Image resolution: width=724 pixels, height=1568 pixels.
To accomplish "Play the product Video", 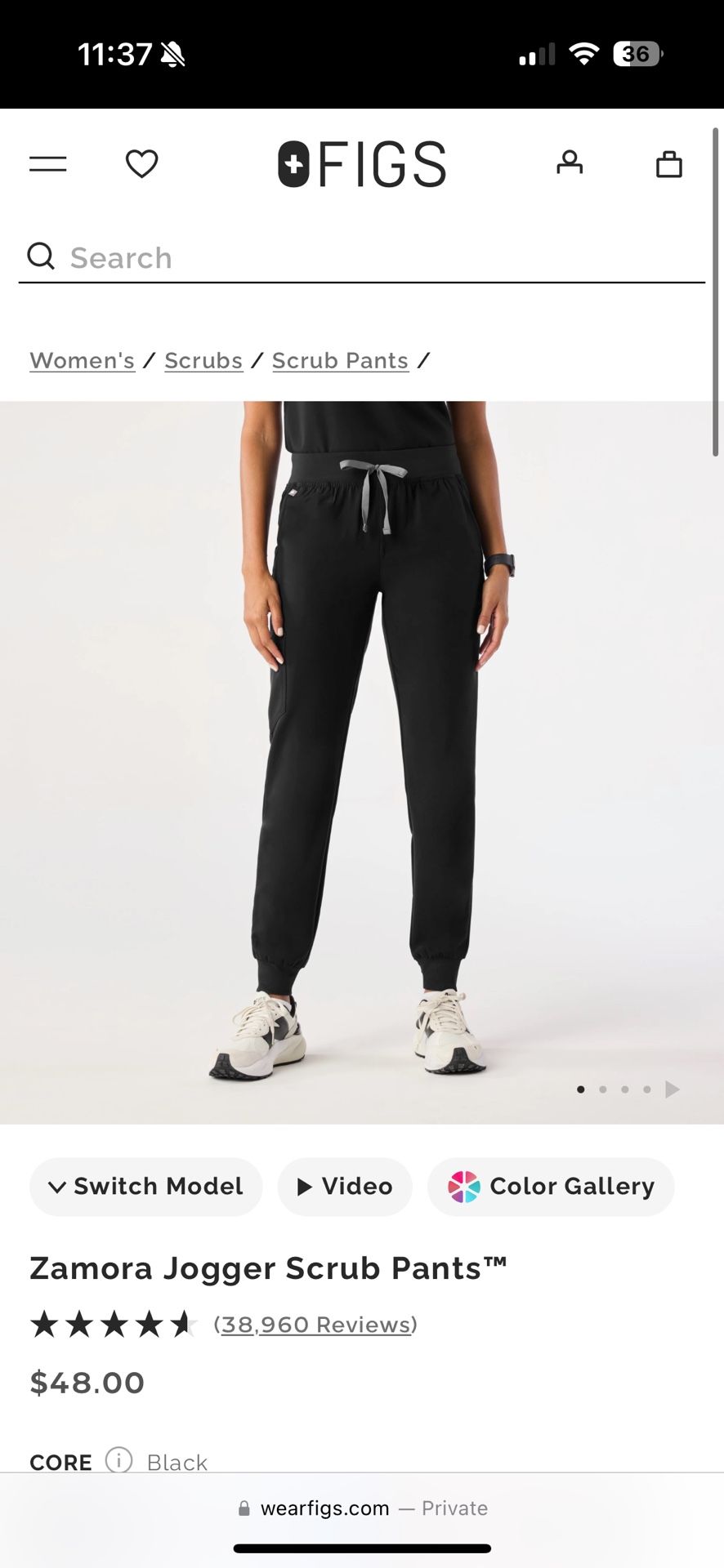I will tap(345, 1187).
